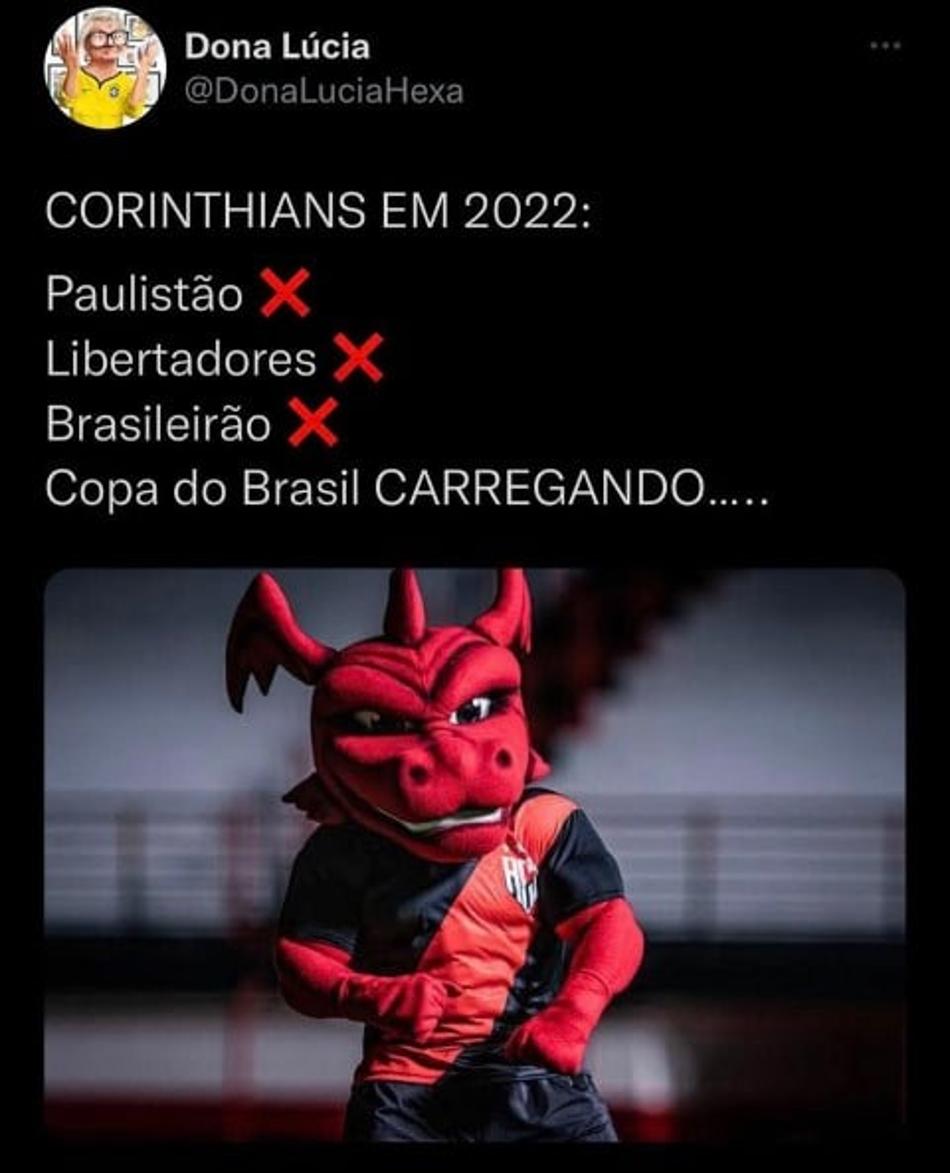Viewport: 950px width, 1173px height.
Task: Open the tweet's three-dot overflow menu
Action: [x=886, y=46]
